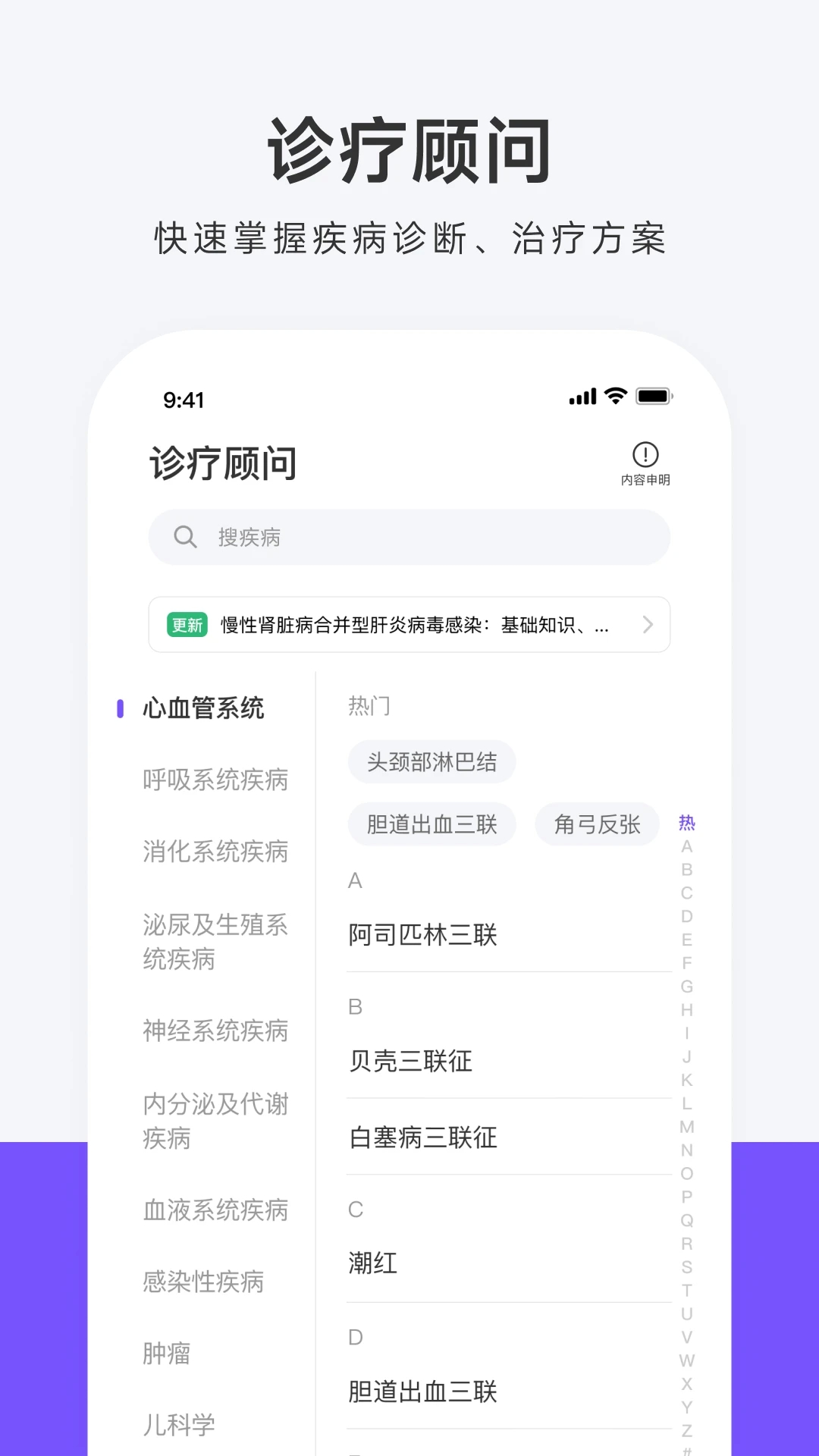Click the purple indicator next to 心血管系统
819x1456 pixels.
point(121,708)
